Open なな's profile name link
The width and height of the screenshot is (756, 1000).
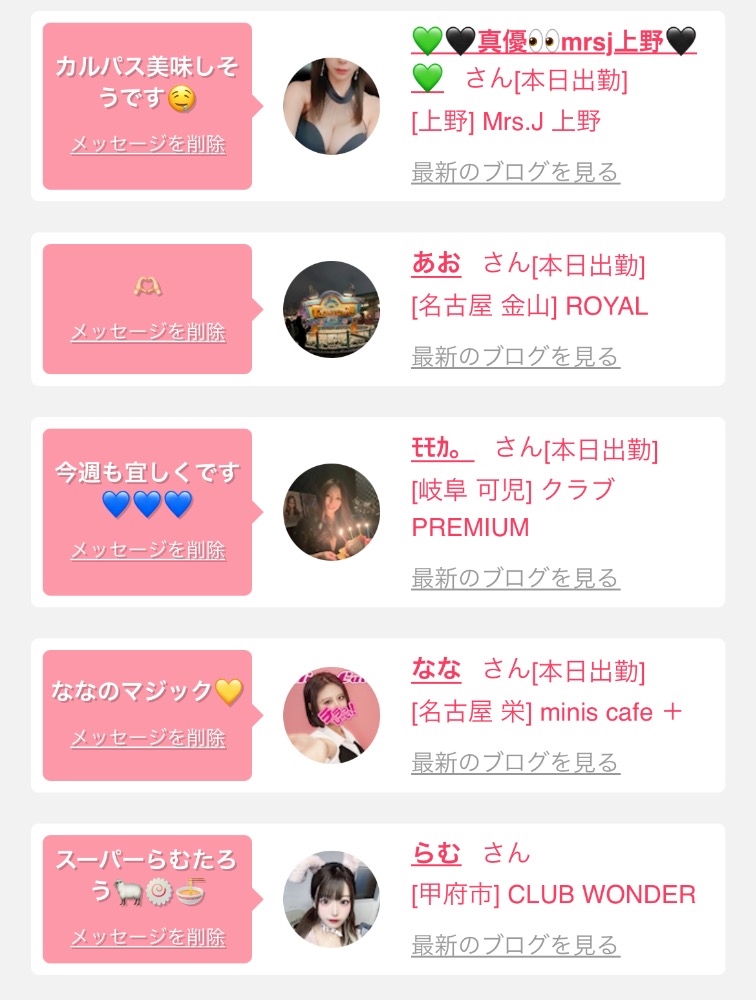click(436, 669)
